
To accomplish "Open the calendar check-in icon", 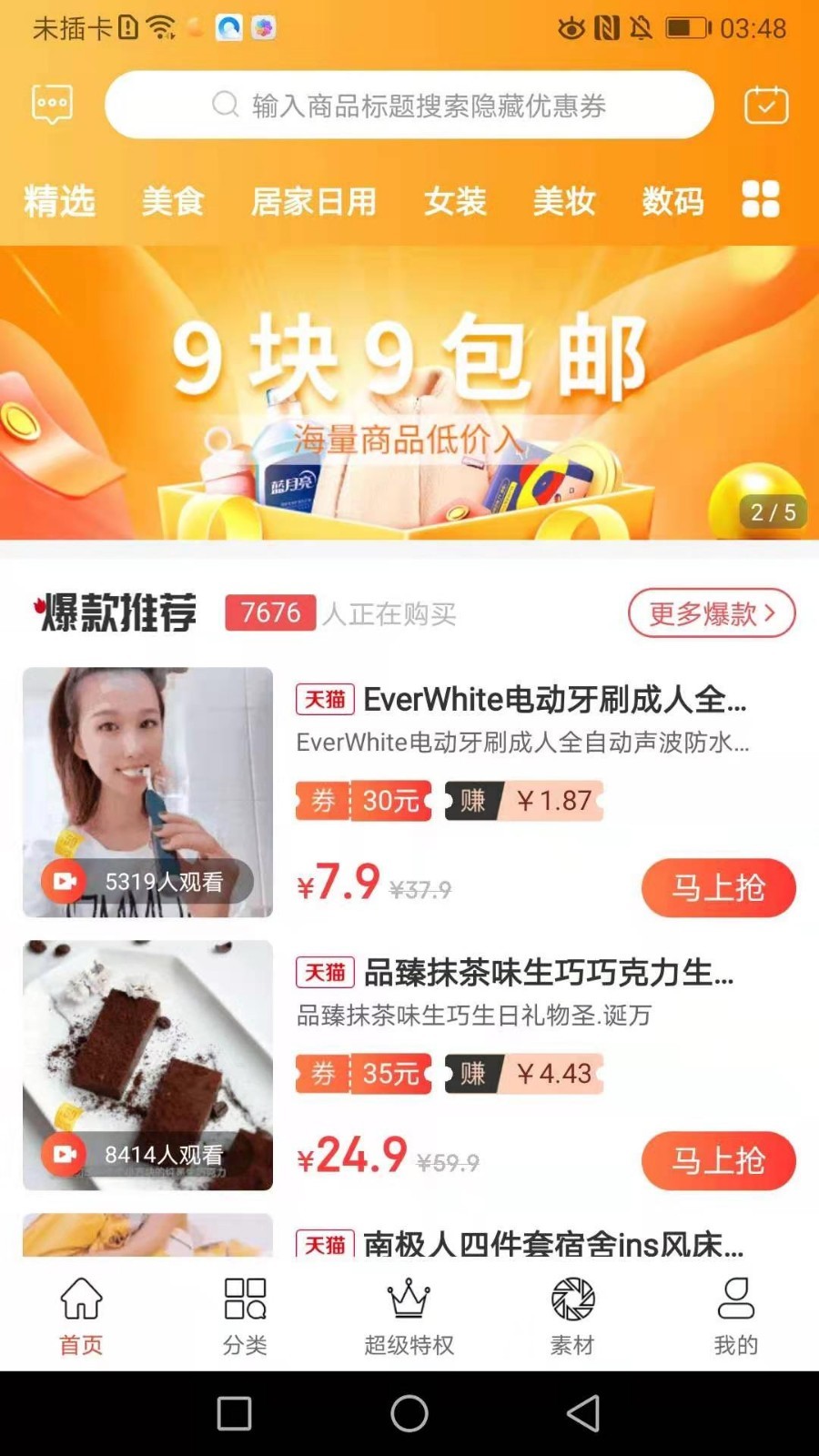I will 766,106.
